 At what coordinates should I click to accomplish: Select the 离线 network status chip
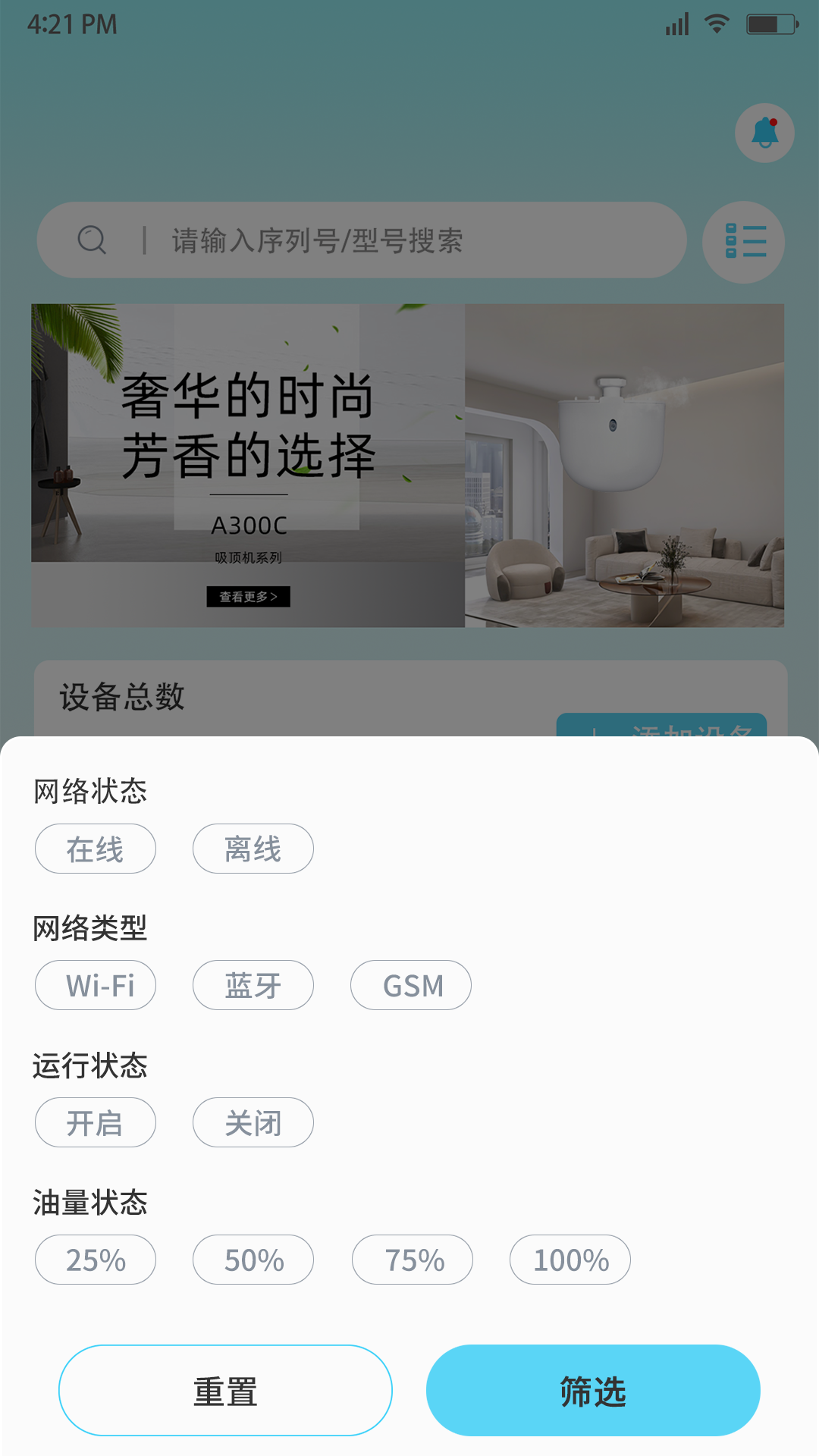[253, 849]
